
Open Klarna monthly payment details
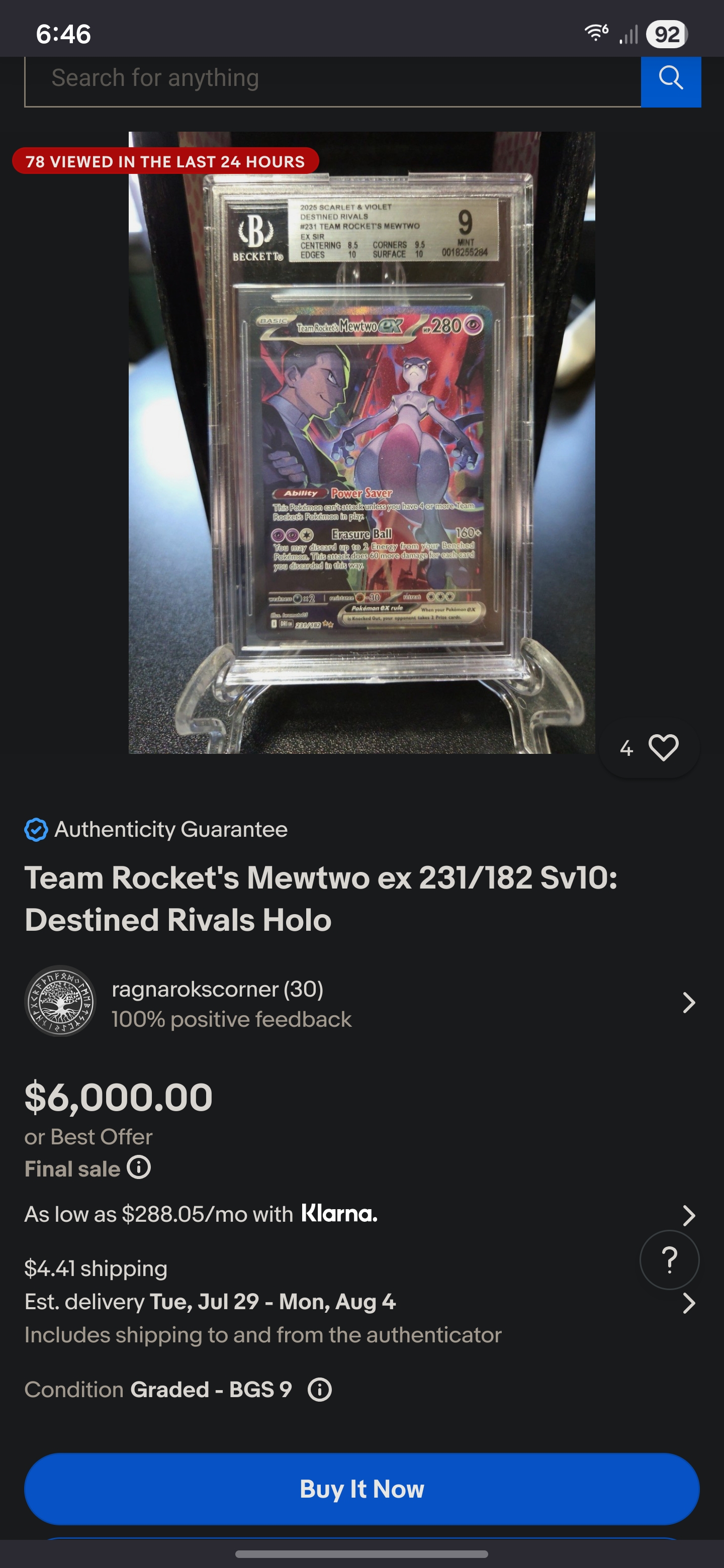pos(361,1214)
